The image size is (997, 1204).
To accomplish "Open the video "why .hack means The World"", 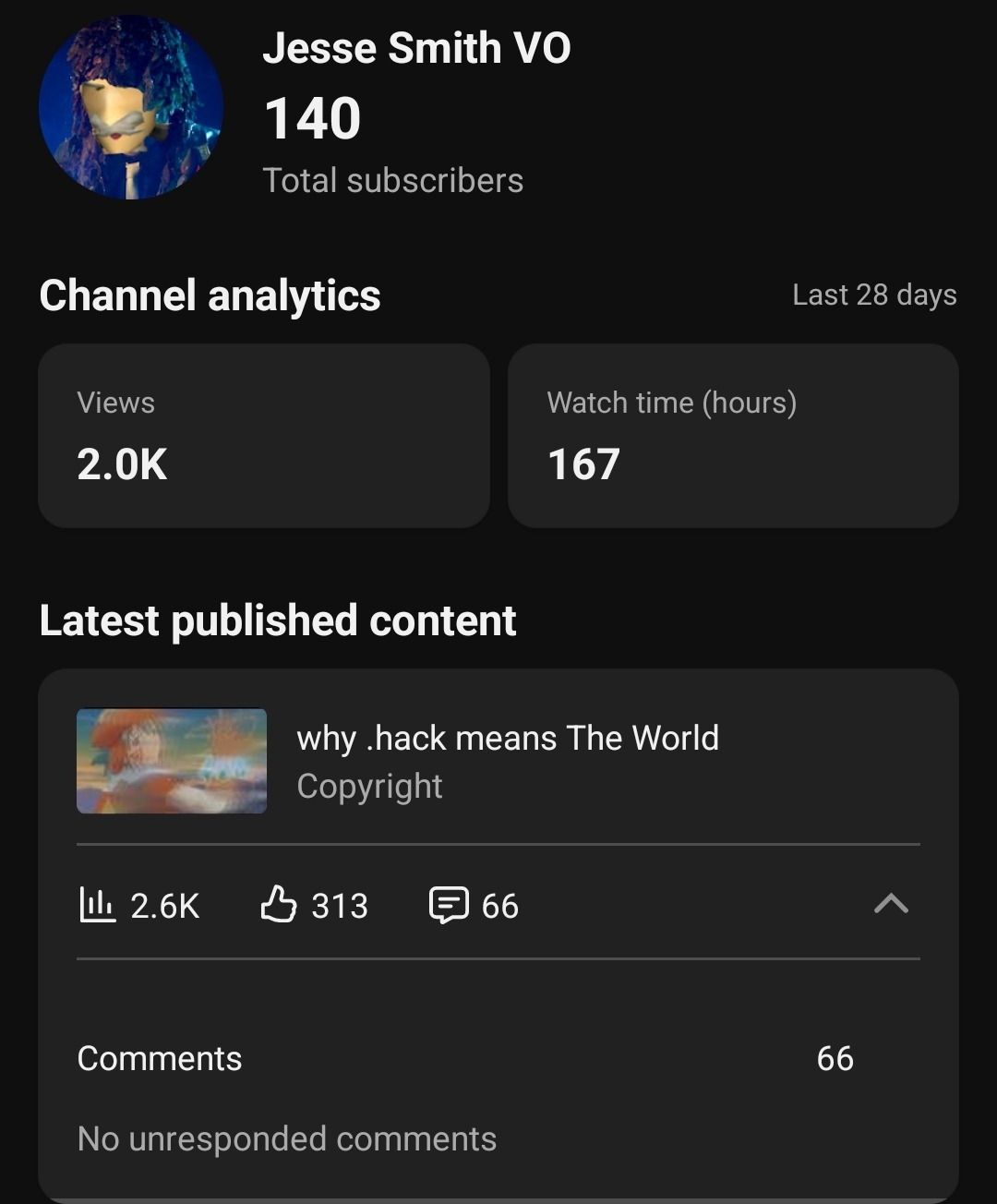I will [507, 739].
